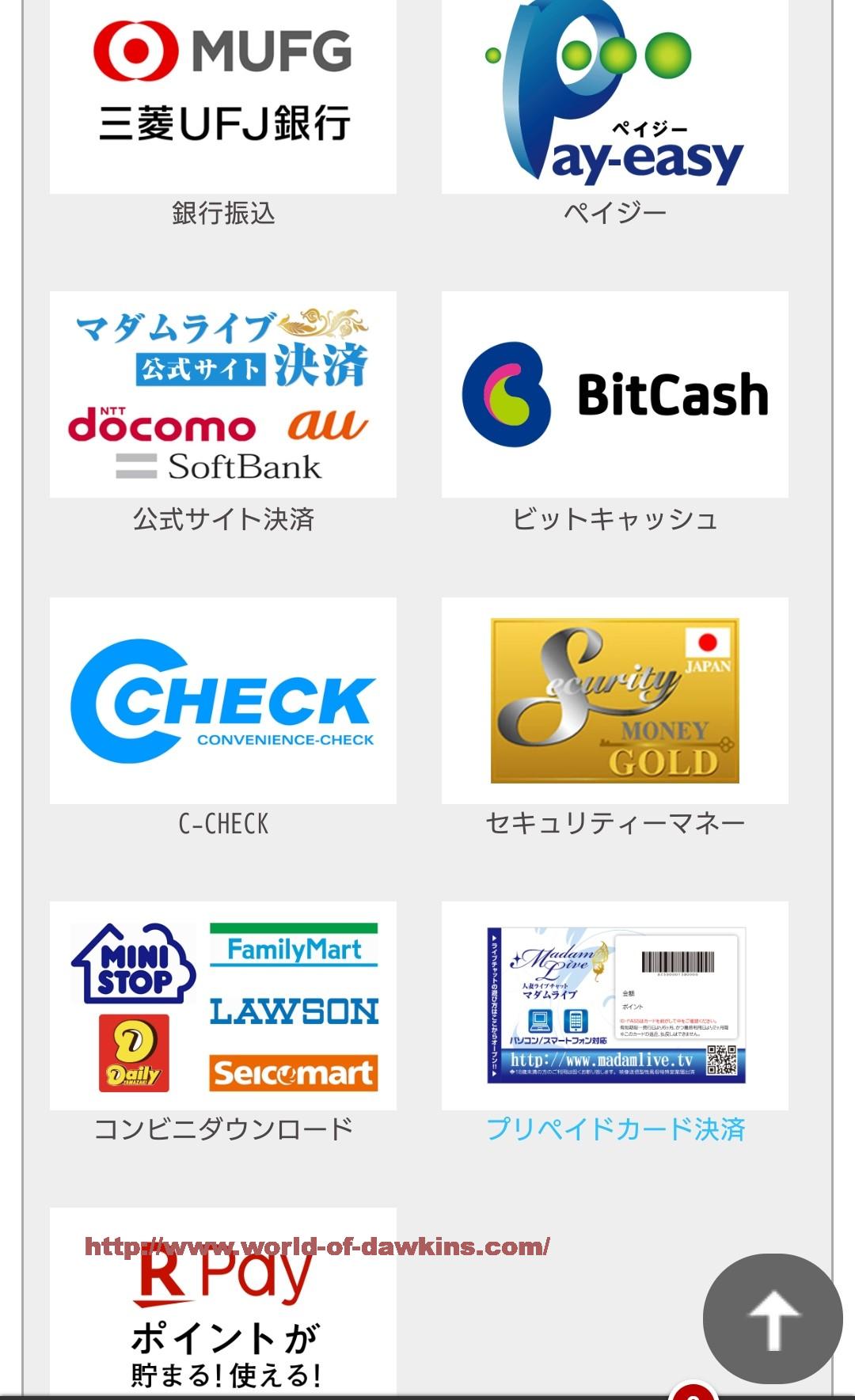Open the C-CHECK payment option
Image resolution: width=855 pixels, height=1400 pixels.
(222, 700)
